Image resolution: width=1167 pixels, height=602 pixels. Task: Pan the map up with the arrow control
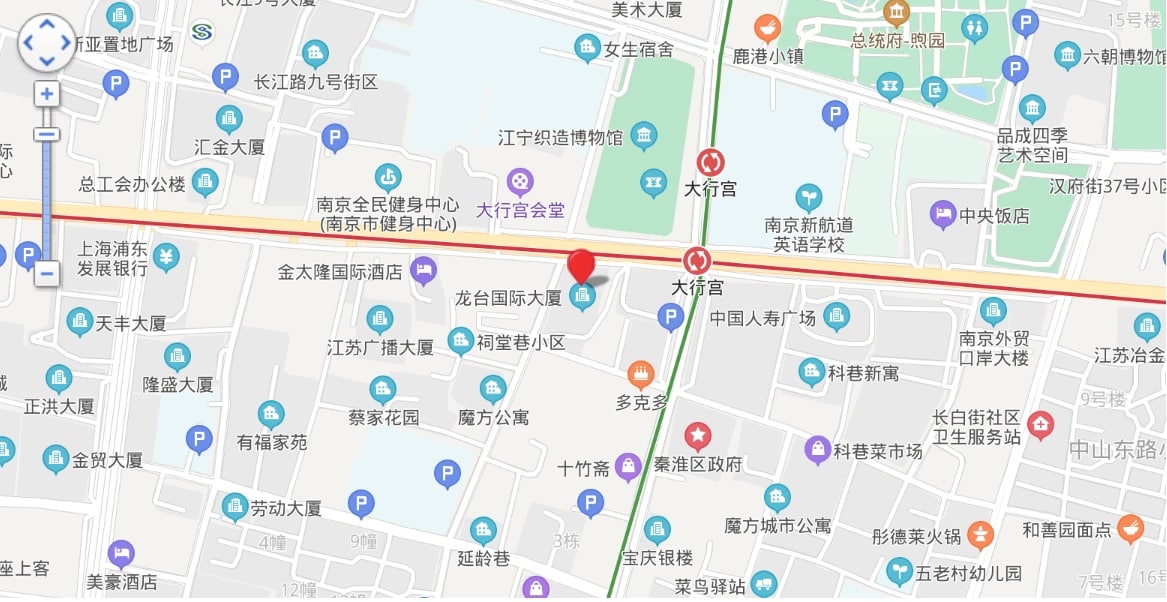point(46,25)
